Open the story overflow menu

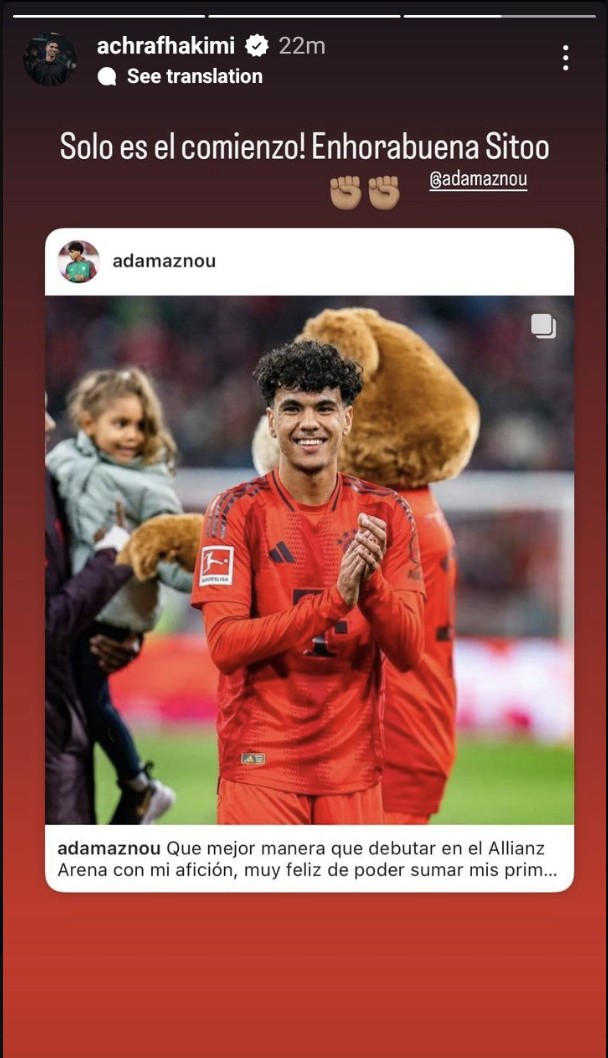click(x=565, y=58)
